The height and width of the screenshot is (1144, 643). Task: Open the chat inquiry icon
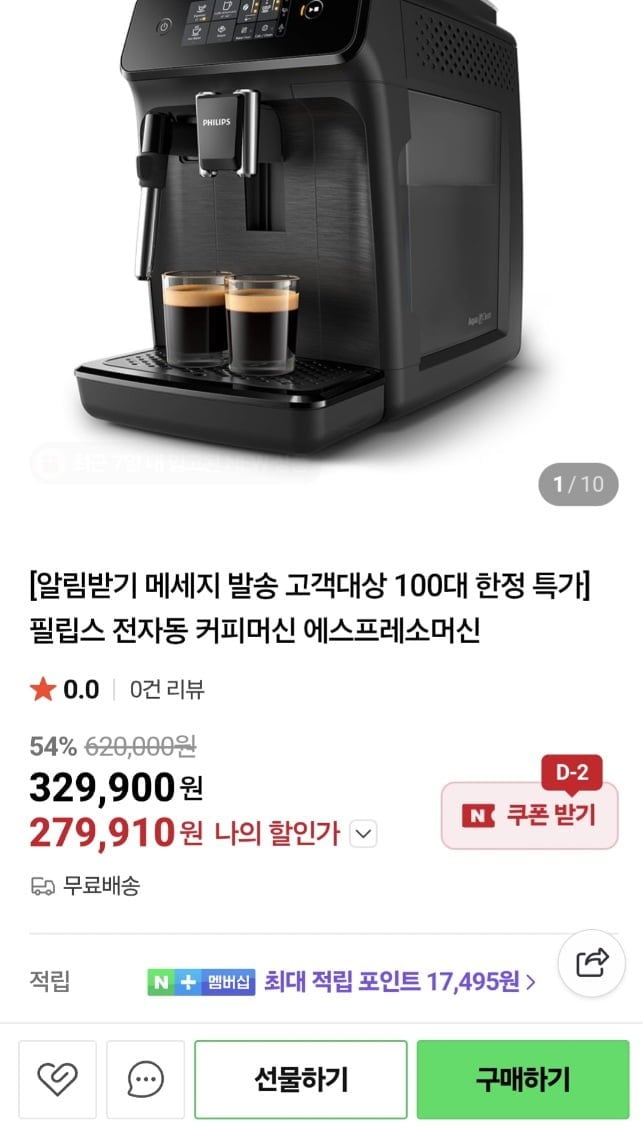146,1080
